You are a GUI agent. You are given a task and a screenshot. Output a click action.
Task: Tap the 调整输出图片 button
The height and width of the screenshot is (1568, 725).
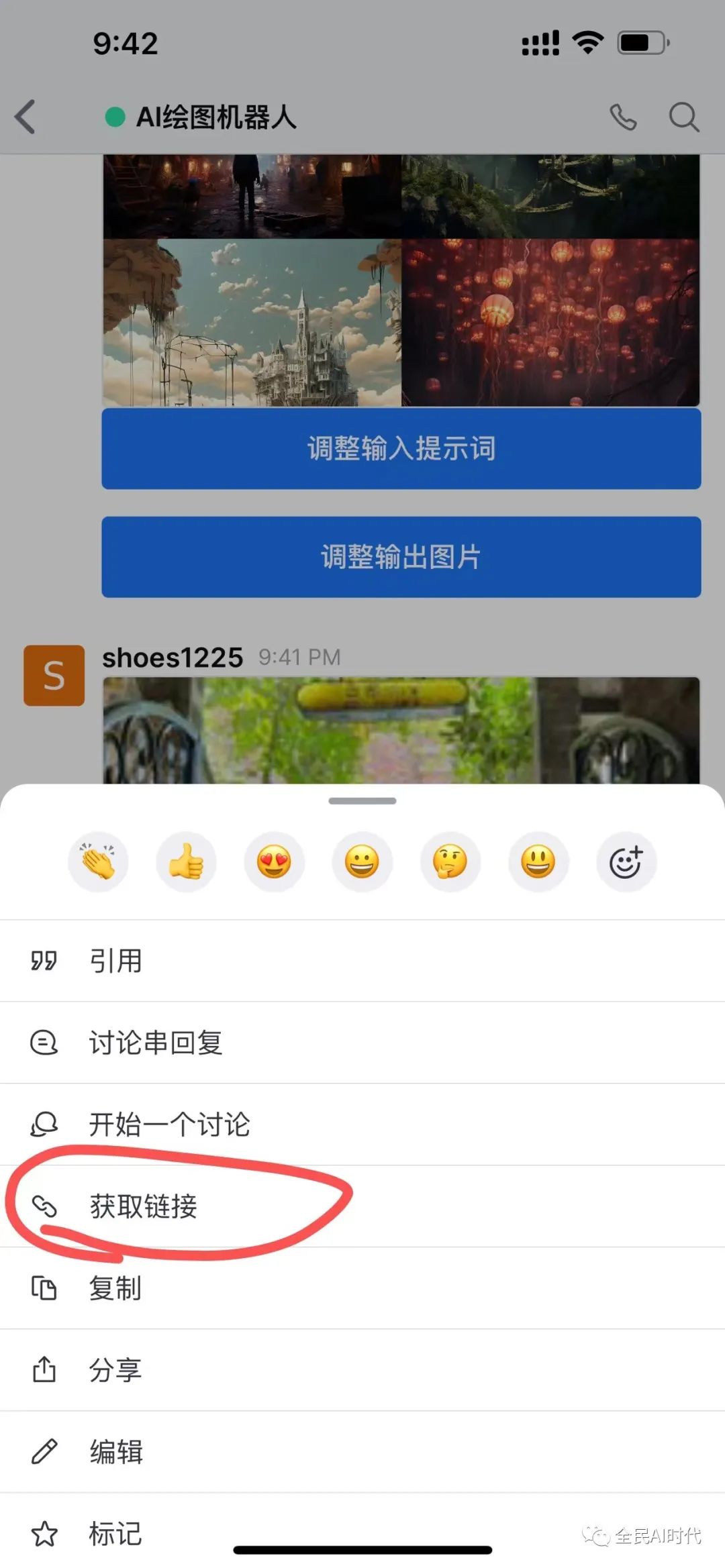(x=401, y=557)
